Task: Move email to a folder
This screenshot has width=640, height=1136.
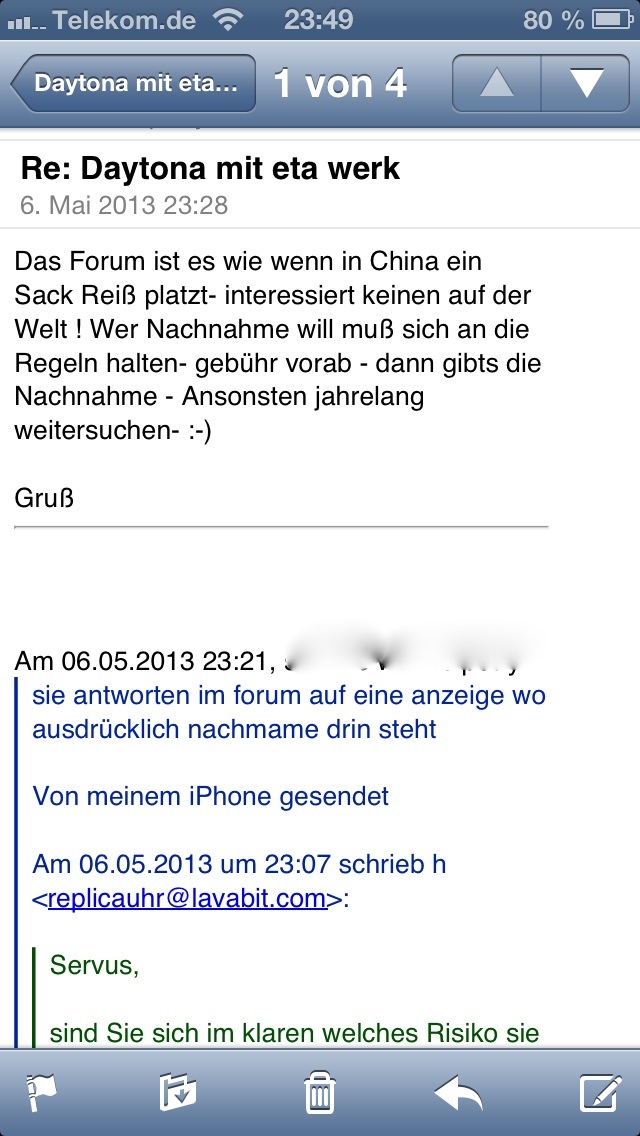Action: (178, 1094)
